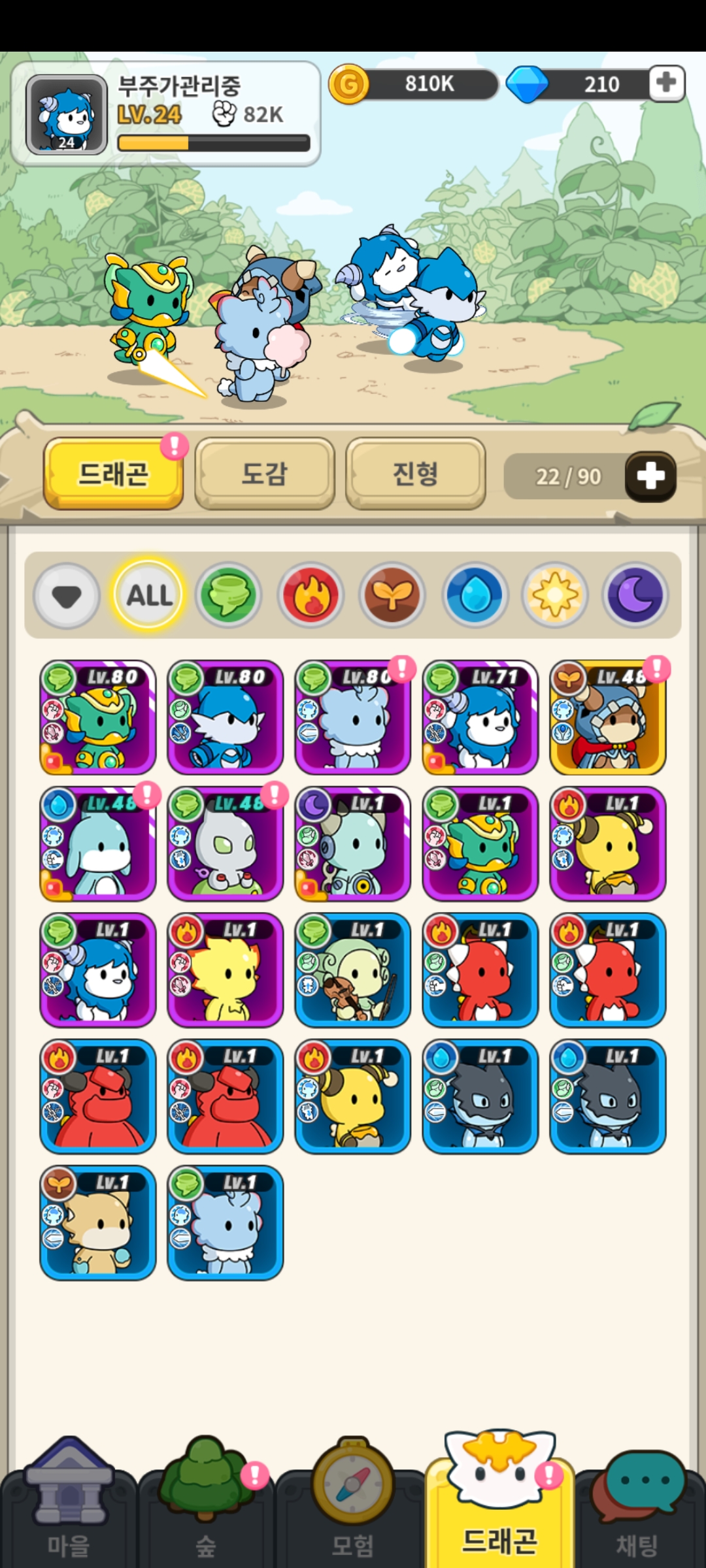Screen dimensions: 706x1568
Task: Filter dragons by water element
Action: click(x=475, y=595)
